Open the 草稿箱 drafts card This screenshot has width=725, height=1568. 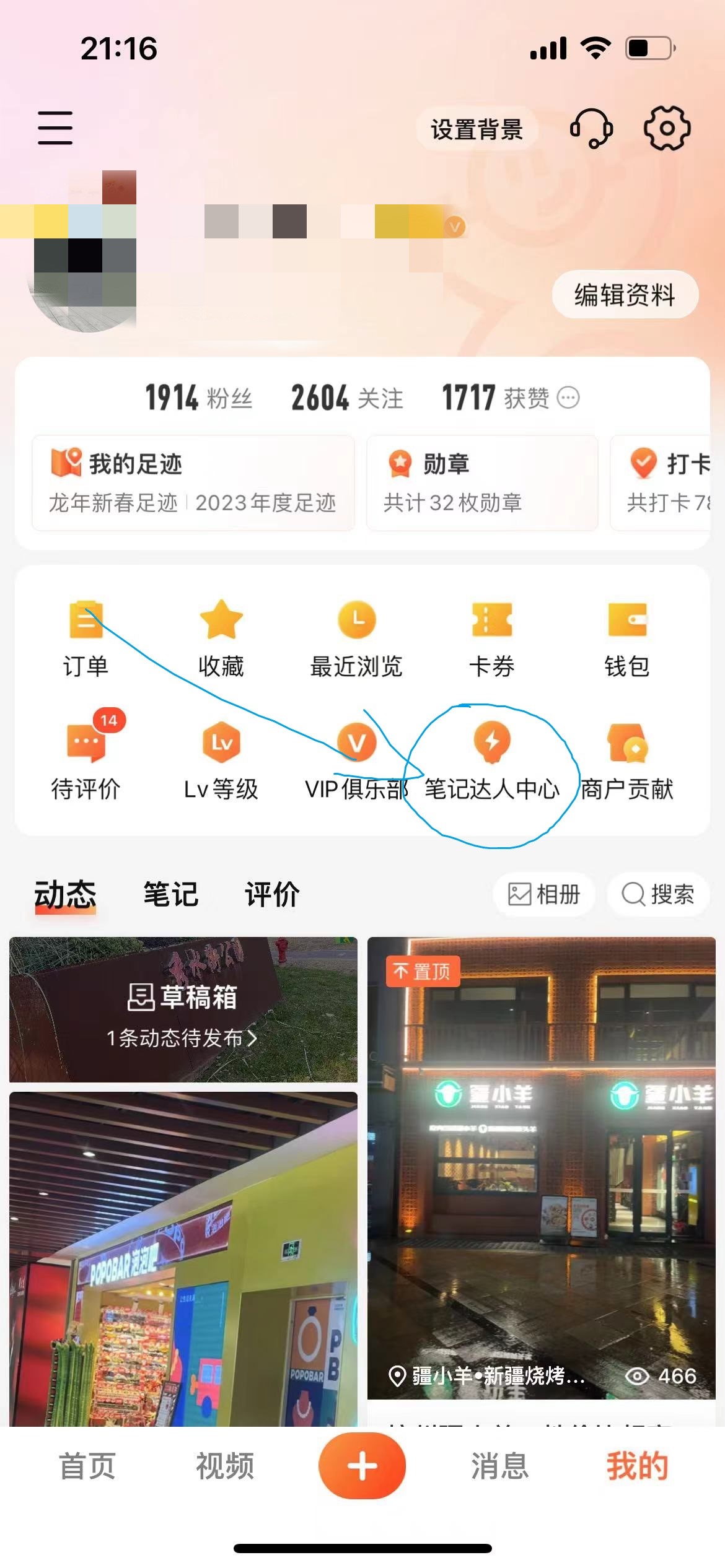(x=183, y=1010)
